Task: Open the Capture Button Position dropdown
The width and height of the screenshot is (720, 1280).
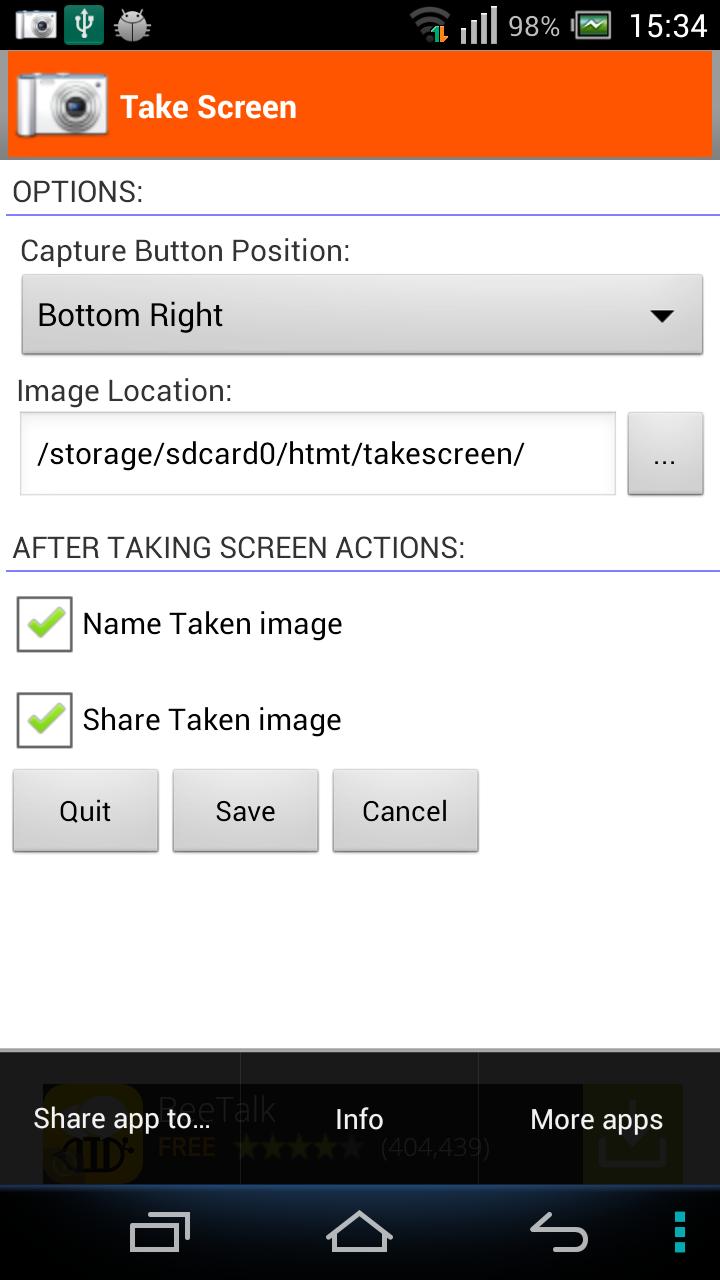Action: pos(361,315)
